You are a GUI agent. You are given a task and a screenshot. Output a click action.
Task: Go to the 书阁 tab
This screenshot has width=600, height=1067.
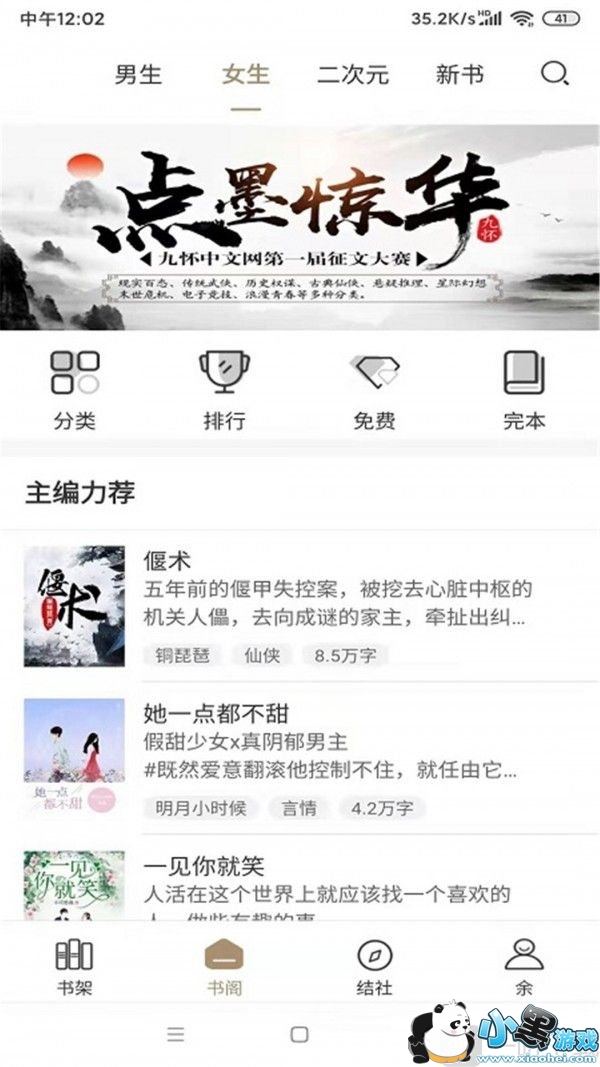click(x=224, y=966)
